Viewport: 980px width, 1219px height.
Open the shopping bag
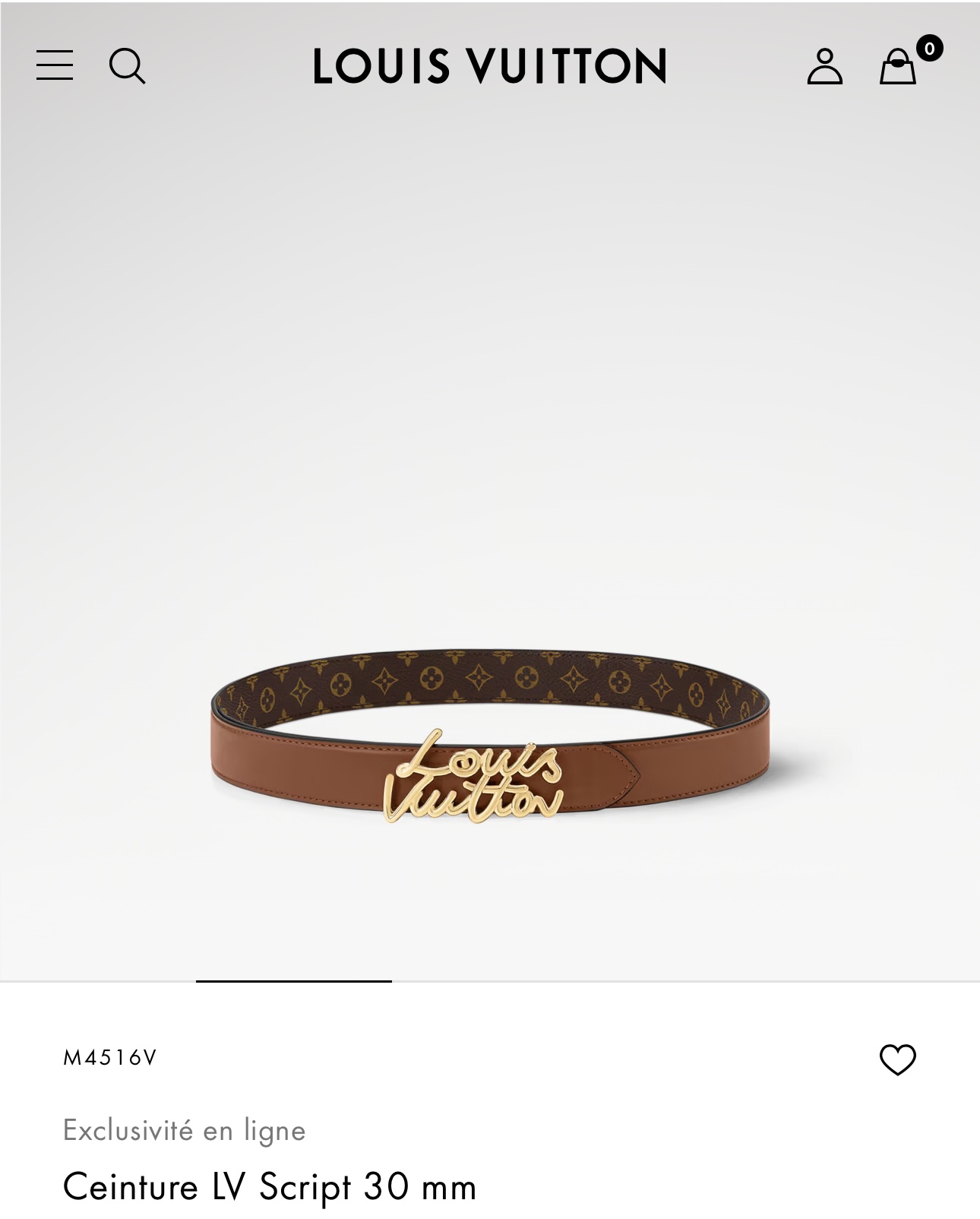point(898,67)
